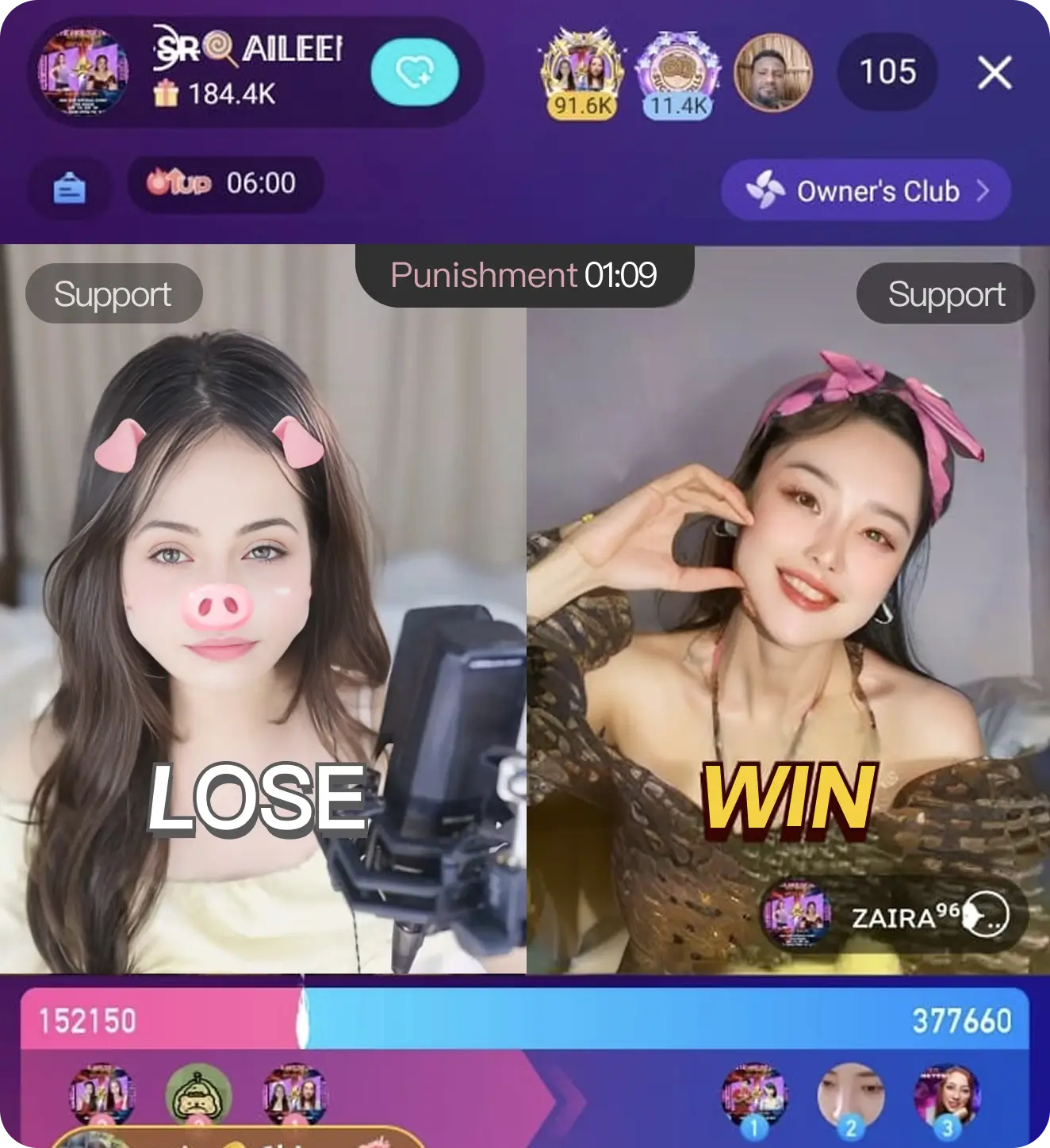Open rank 1 supporter on right side
This screenshot has height=1148, width=1050.
[x=754, y=1098]
